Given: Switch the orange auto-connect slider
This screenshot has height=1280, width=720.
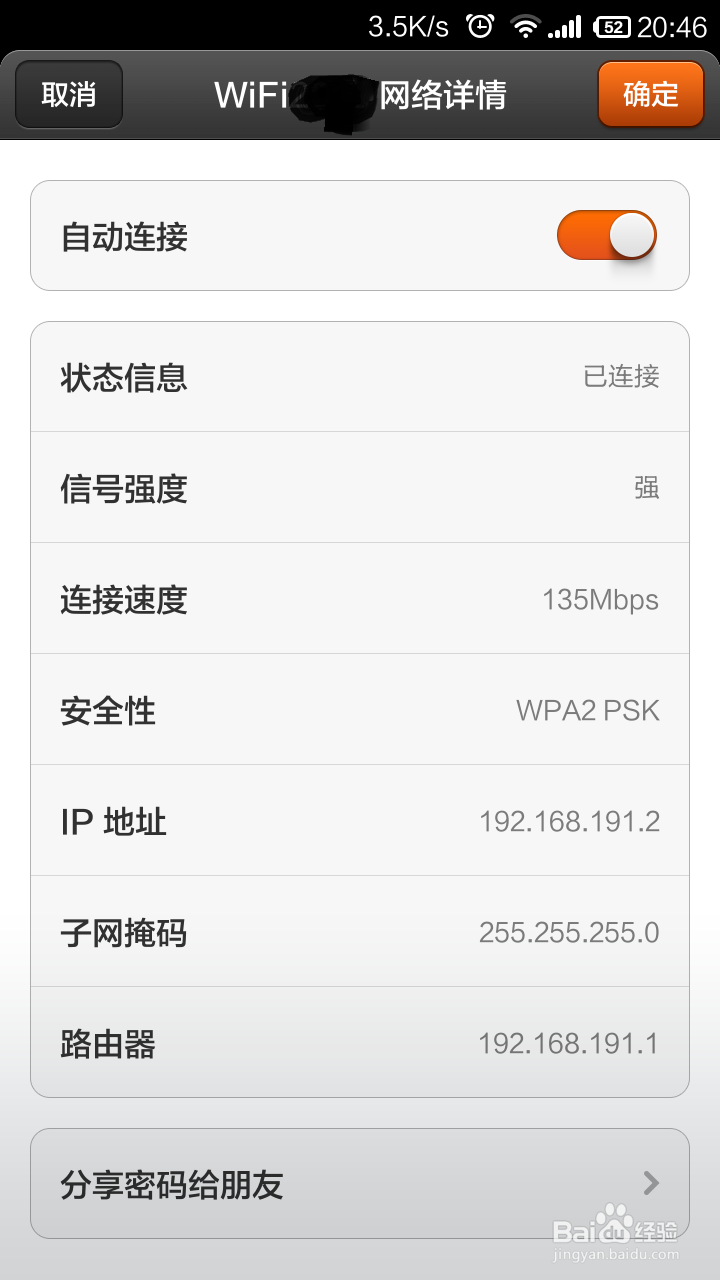Looking at the screenshot, I should click(x=607, y=236).
